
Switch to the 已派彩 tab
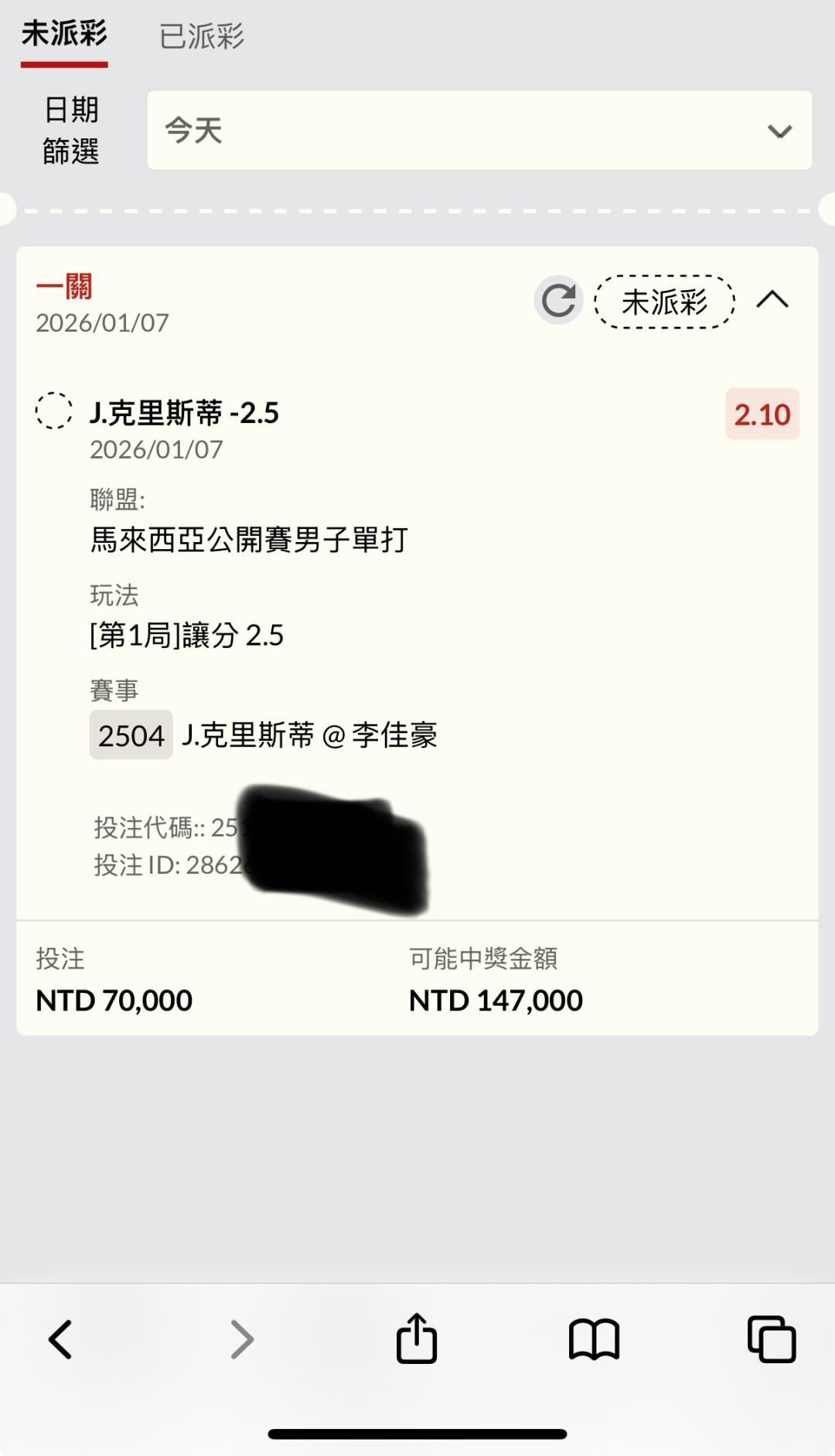(x=201, y=36)
